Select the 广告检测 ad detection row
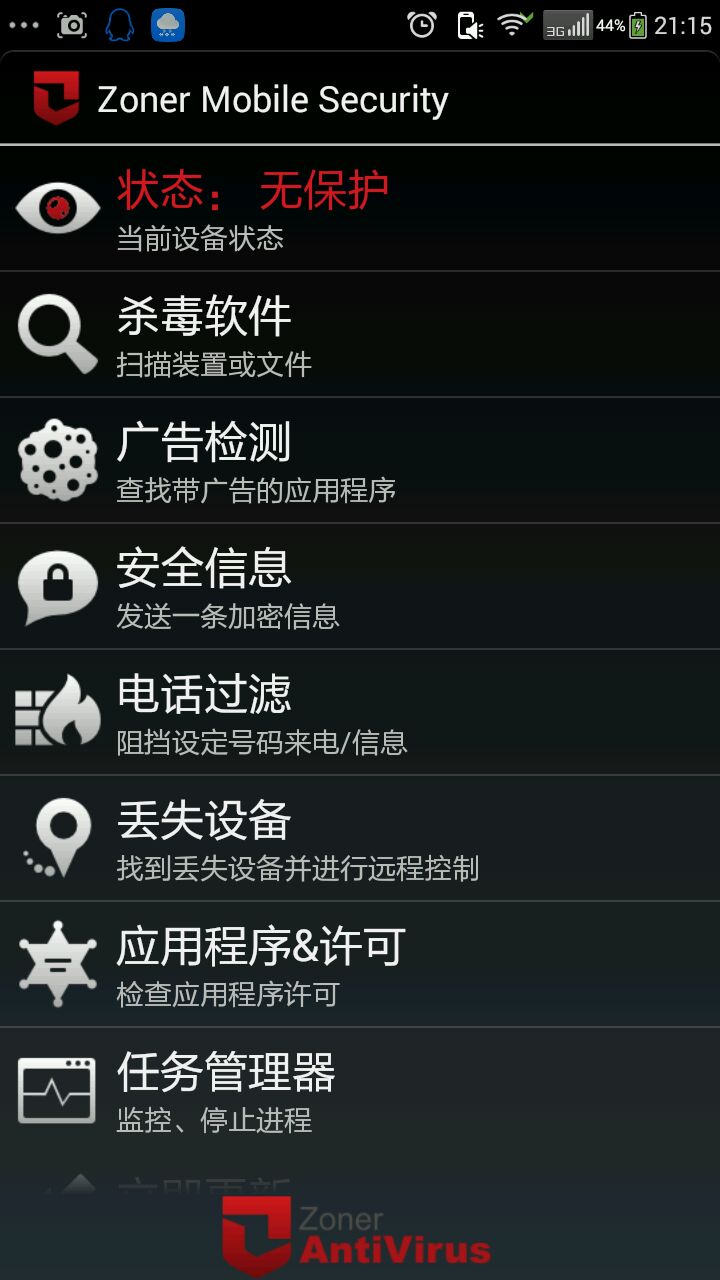This screenshot has height=1280, width=720. coord(360,461)
